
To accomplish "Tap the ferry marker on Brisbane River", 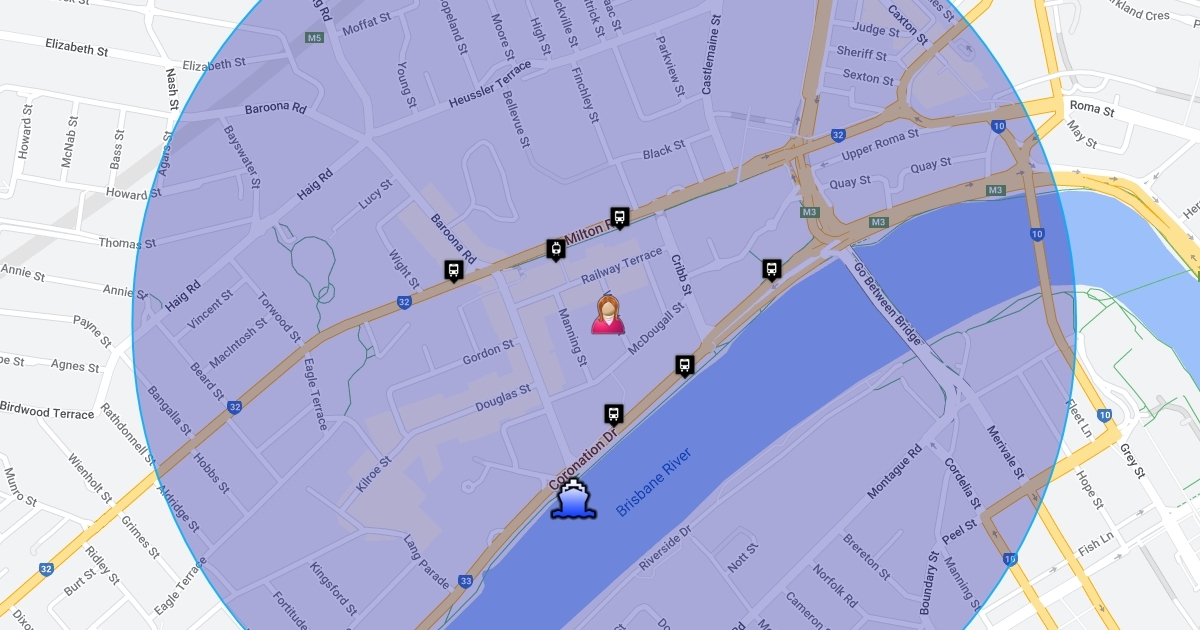I will (x=574, y=499).
